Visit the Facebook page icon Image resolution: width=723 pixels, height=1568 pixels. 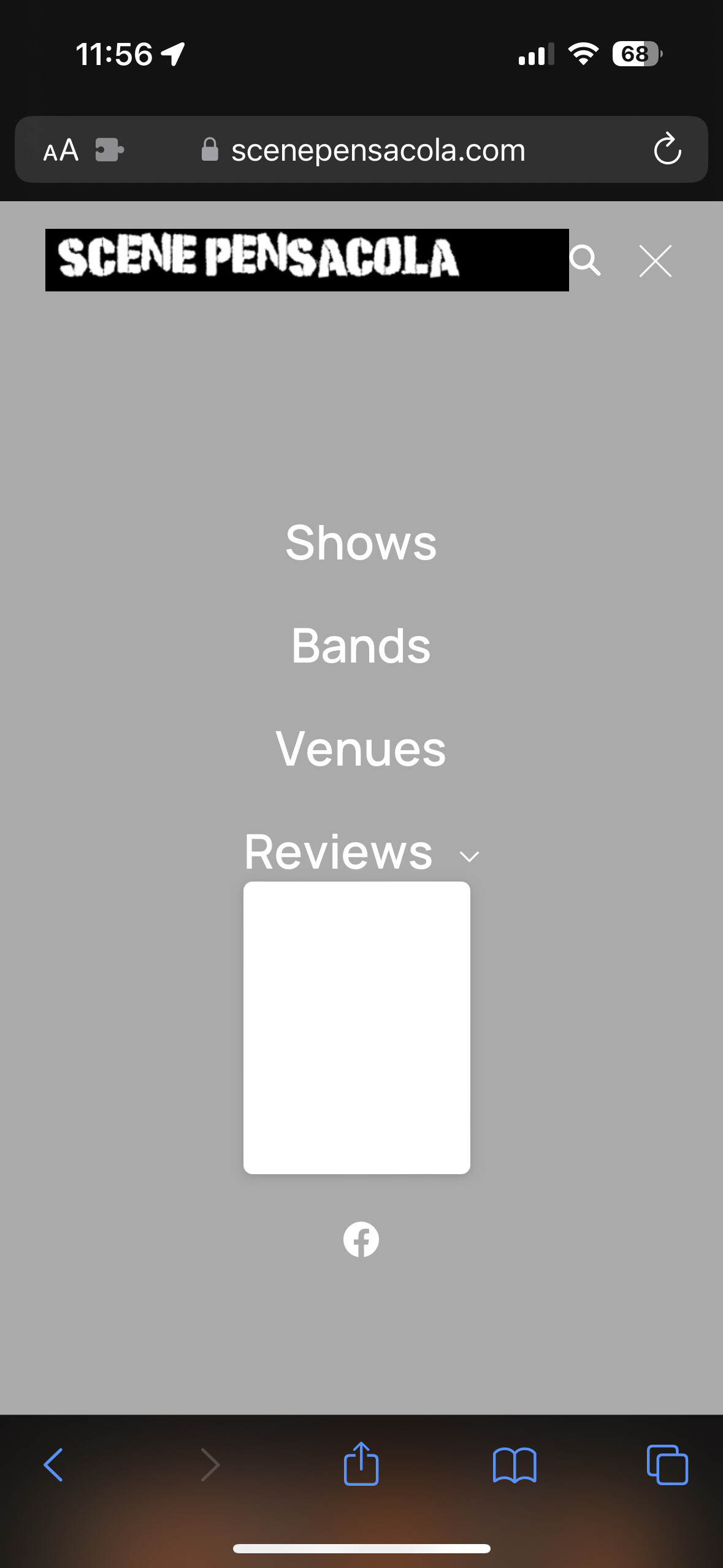click(361, 1240)
